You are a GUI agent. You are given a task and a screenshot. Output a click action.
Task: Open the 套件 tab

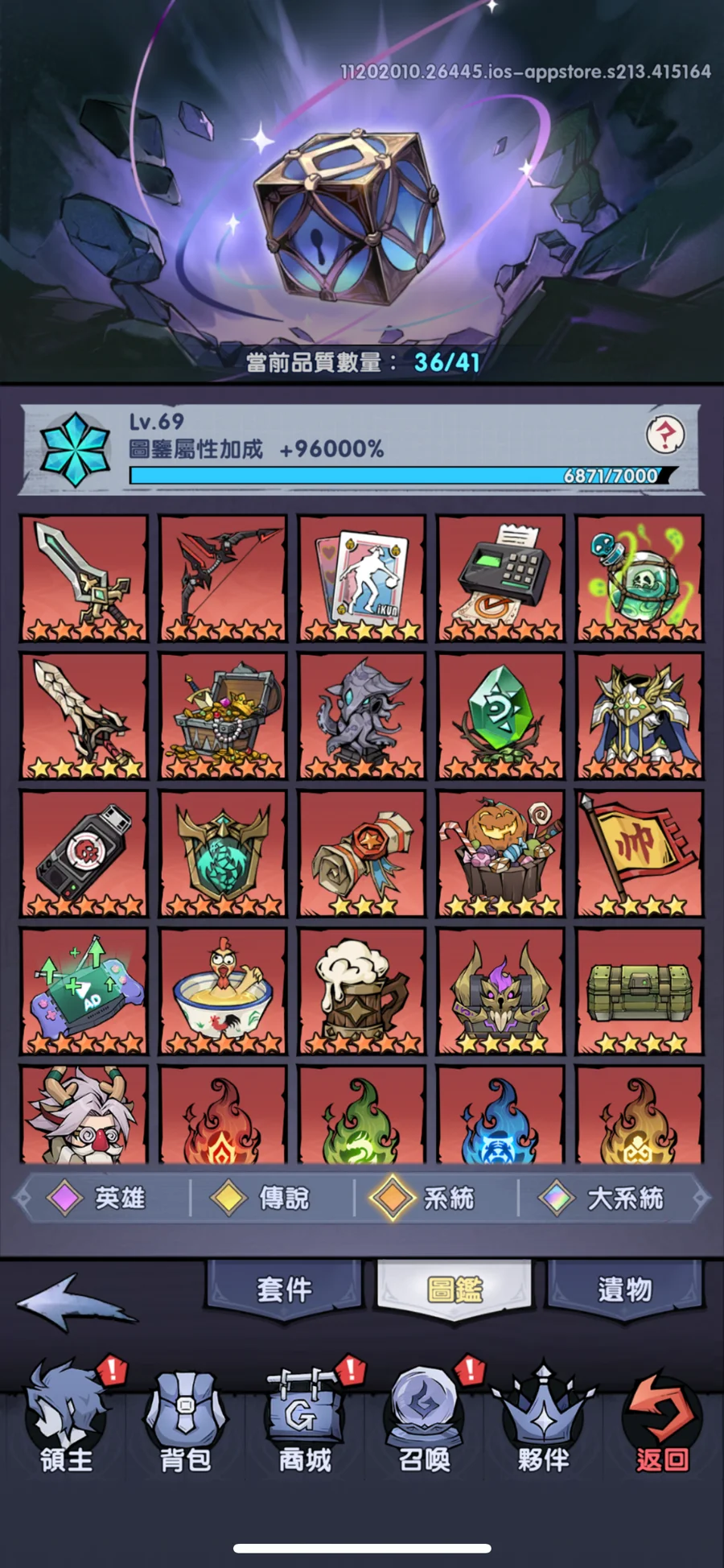[286, 1289]
